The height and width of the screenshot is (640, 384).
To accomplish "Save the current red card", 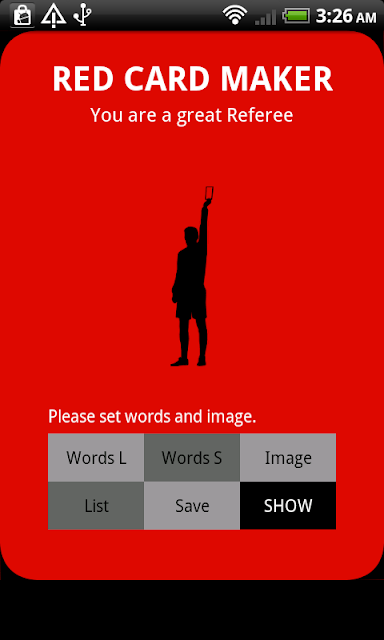I will [192, 506].
